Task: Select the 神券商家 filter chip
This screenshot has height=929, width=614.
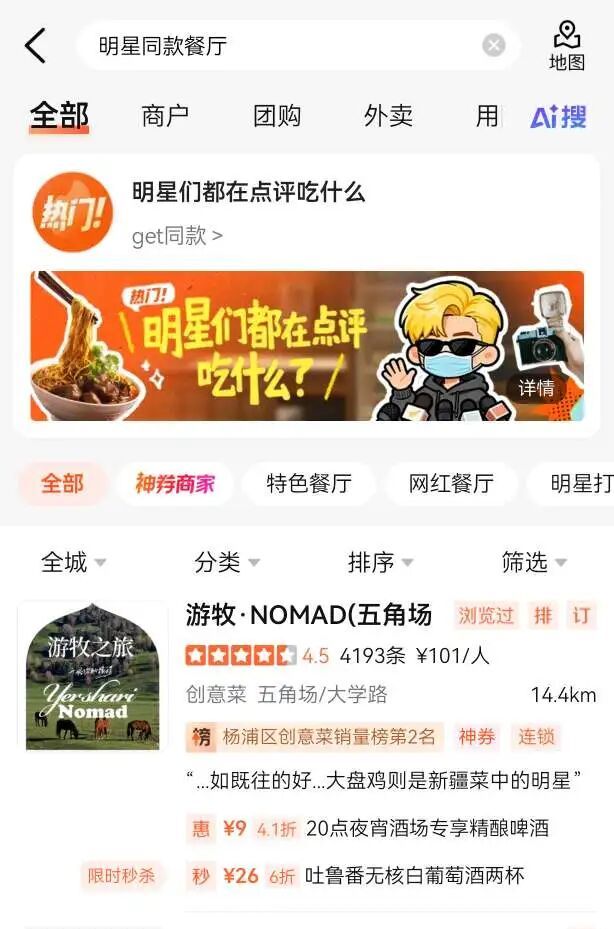Action: (x=175, y=484)
